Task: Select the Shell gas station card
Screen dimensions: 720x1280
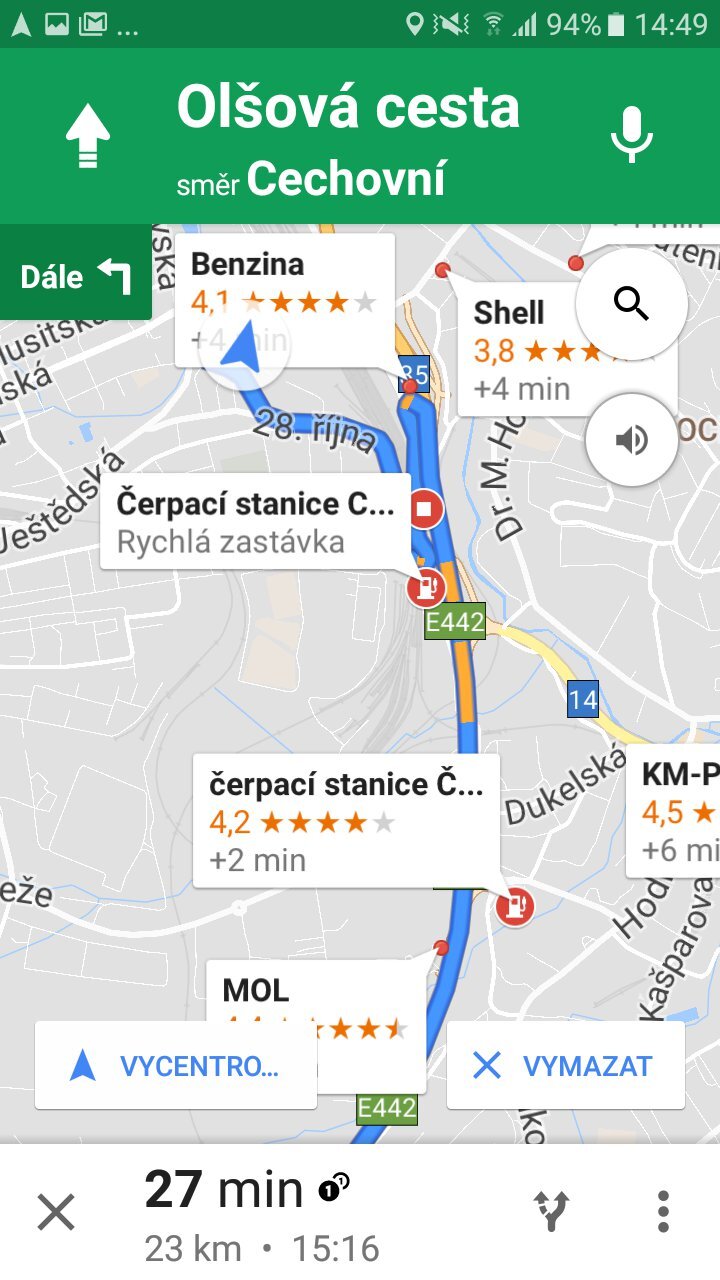Action: (x=520, y=350)
